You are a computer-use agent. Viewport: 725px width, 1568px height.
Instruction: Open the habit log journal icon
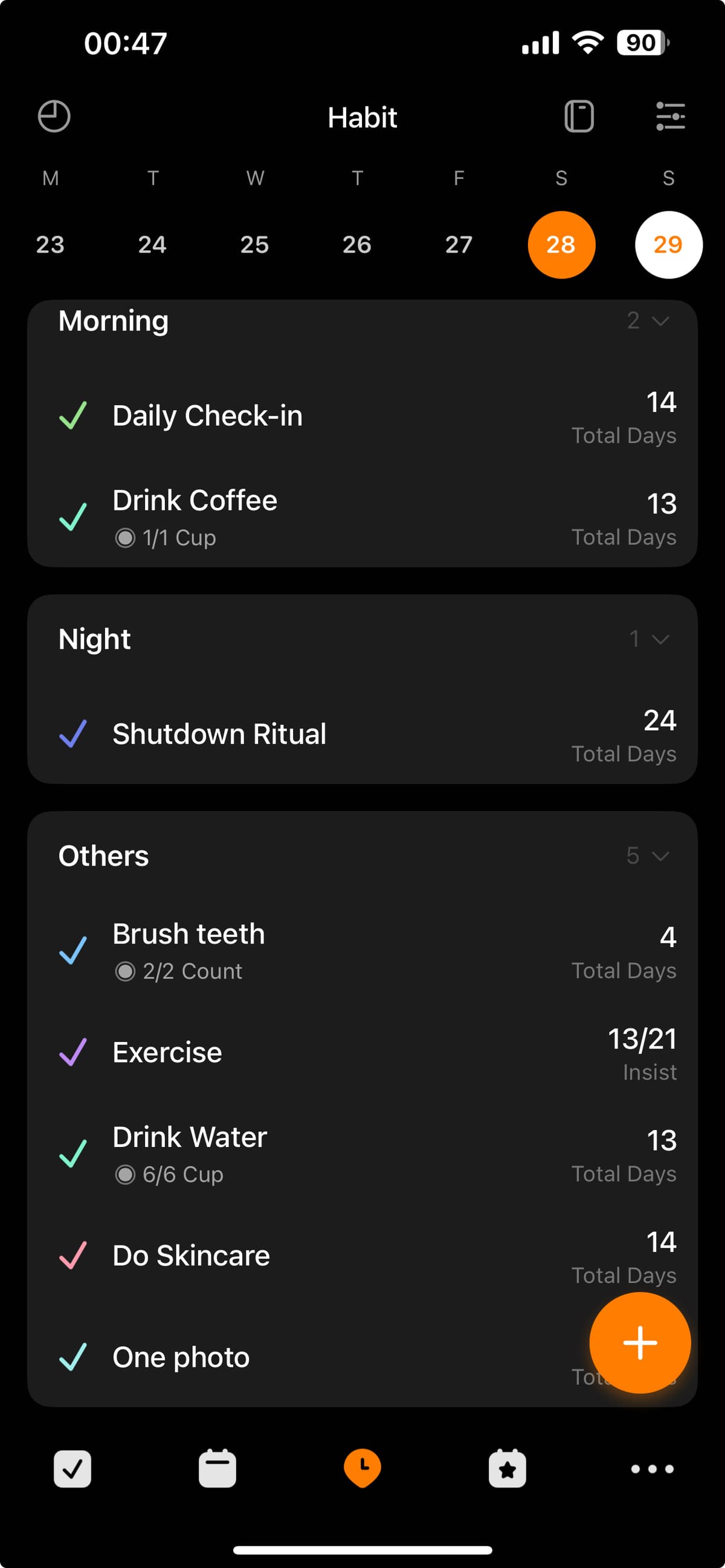tap(579, 116)
